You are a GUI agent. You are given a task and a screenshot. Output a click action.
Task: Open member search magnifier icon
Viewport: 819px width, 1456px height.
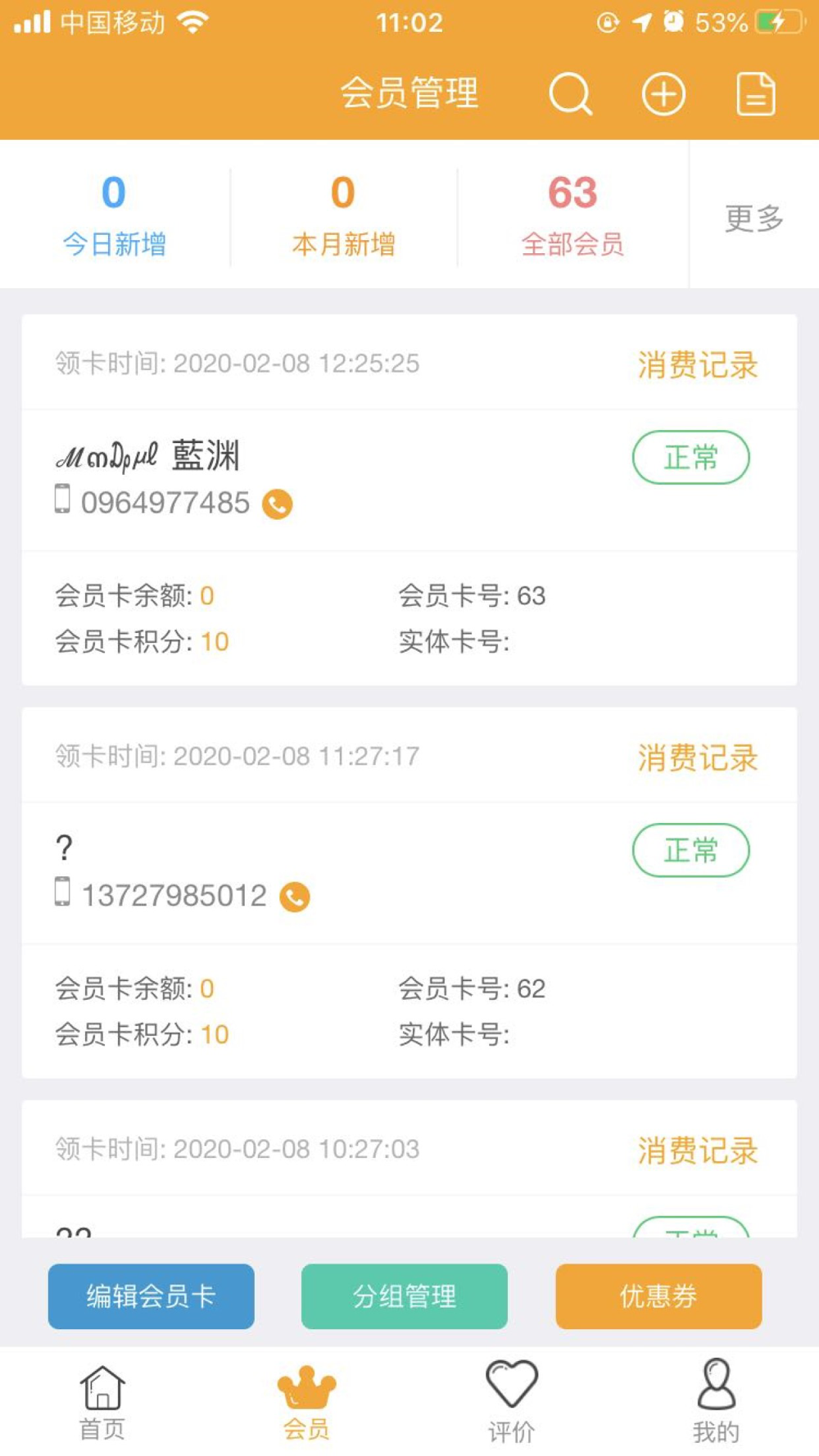[570, 94]
